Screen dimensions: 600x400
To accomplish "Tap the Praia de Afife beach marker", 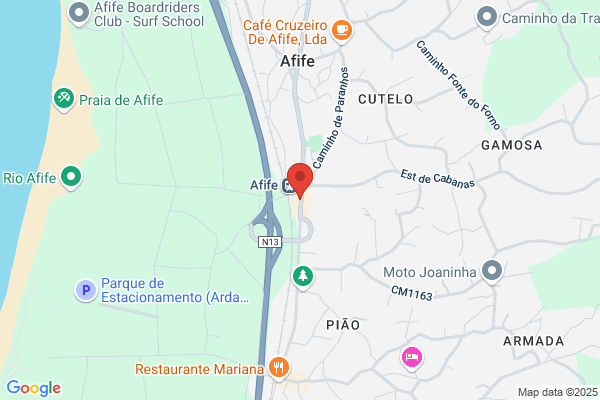I will click(x=64, y=100).
